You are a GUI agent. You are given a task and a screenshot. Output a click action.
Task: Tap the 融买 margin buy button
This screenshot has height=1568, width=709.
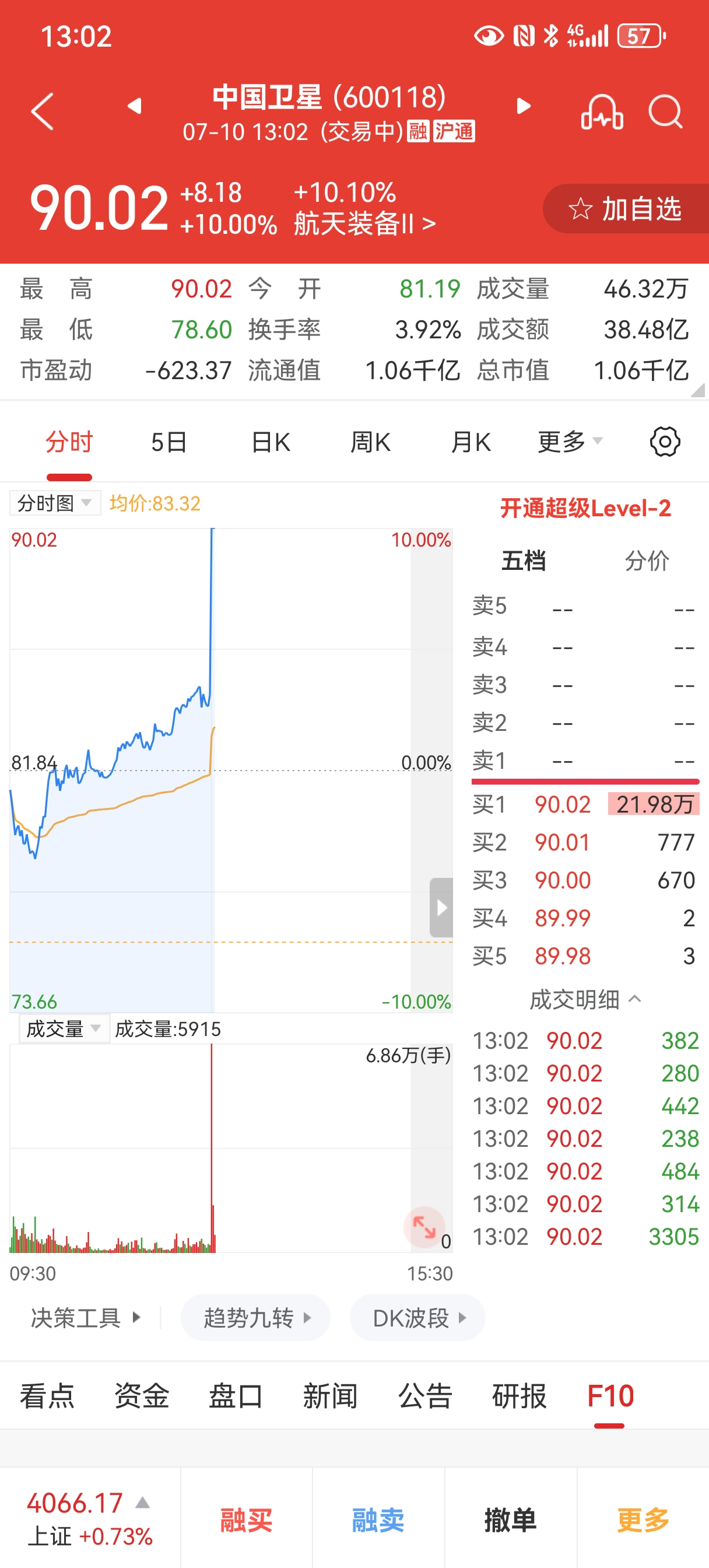[247, 1520]
